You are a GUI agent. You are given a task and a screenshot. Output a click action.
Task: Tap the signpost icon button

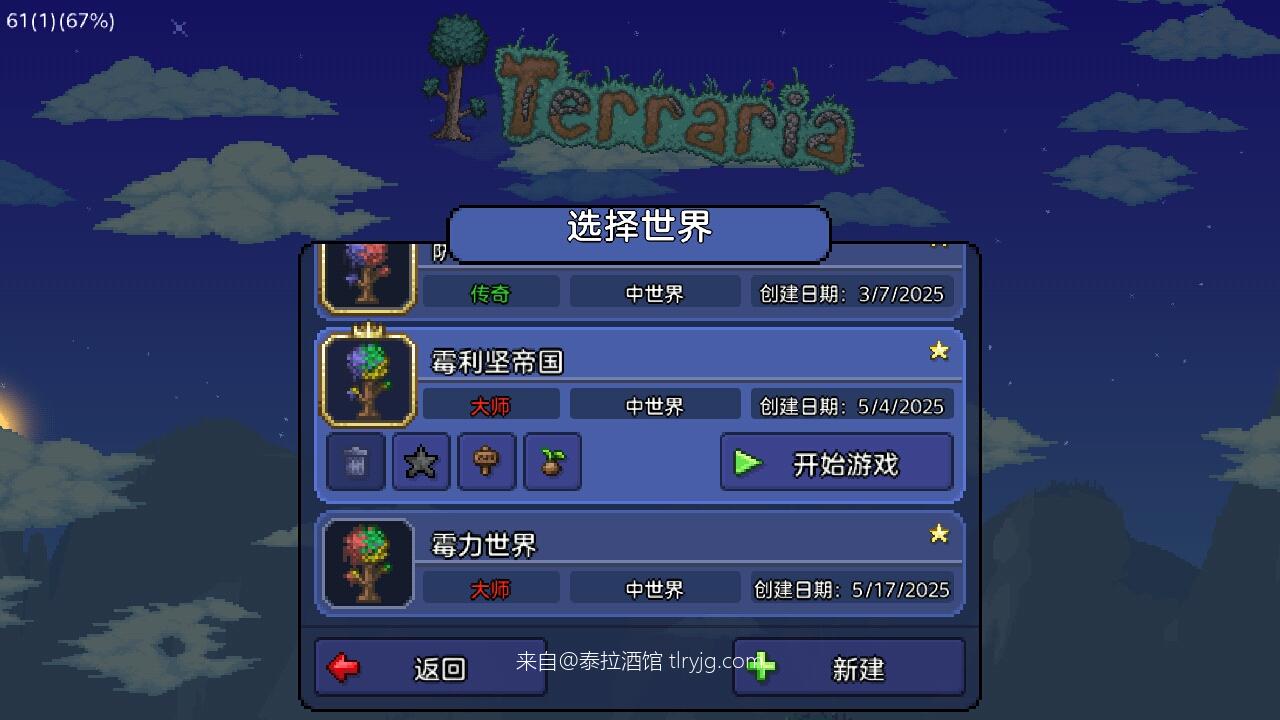pos(487,462)
